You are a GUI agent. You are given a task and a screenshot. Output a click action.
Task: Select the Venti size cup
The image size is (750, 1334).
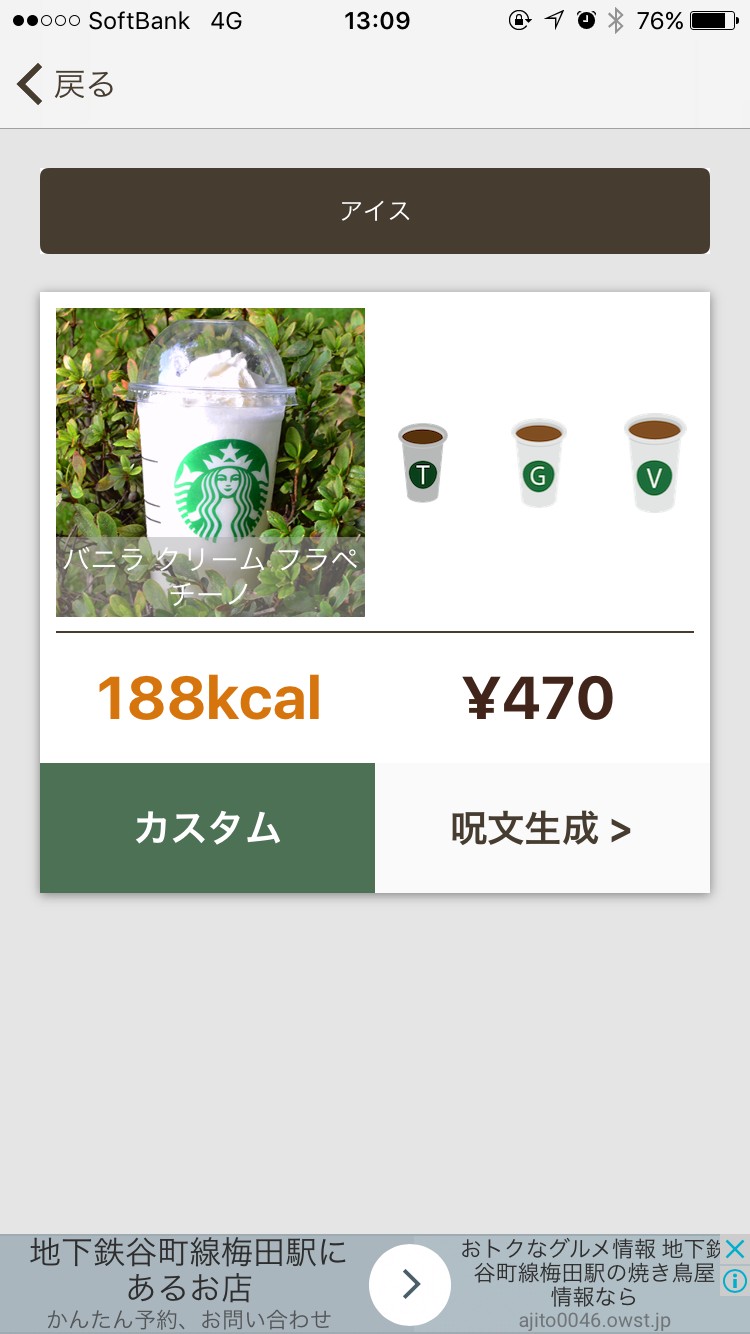tap(655, 464)
